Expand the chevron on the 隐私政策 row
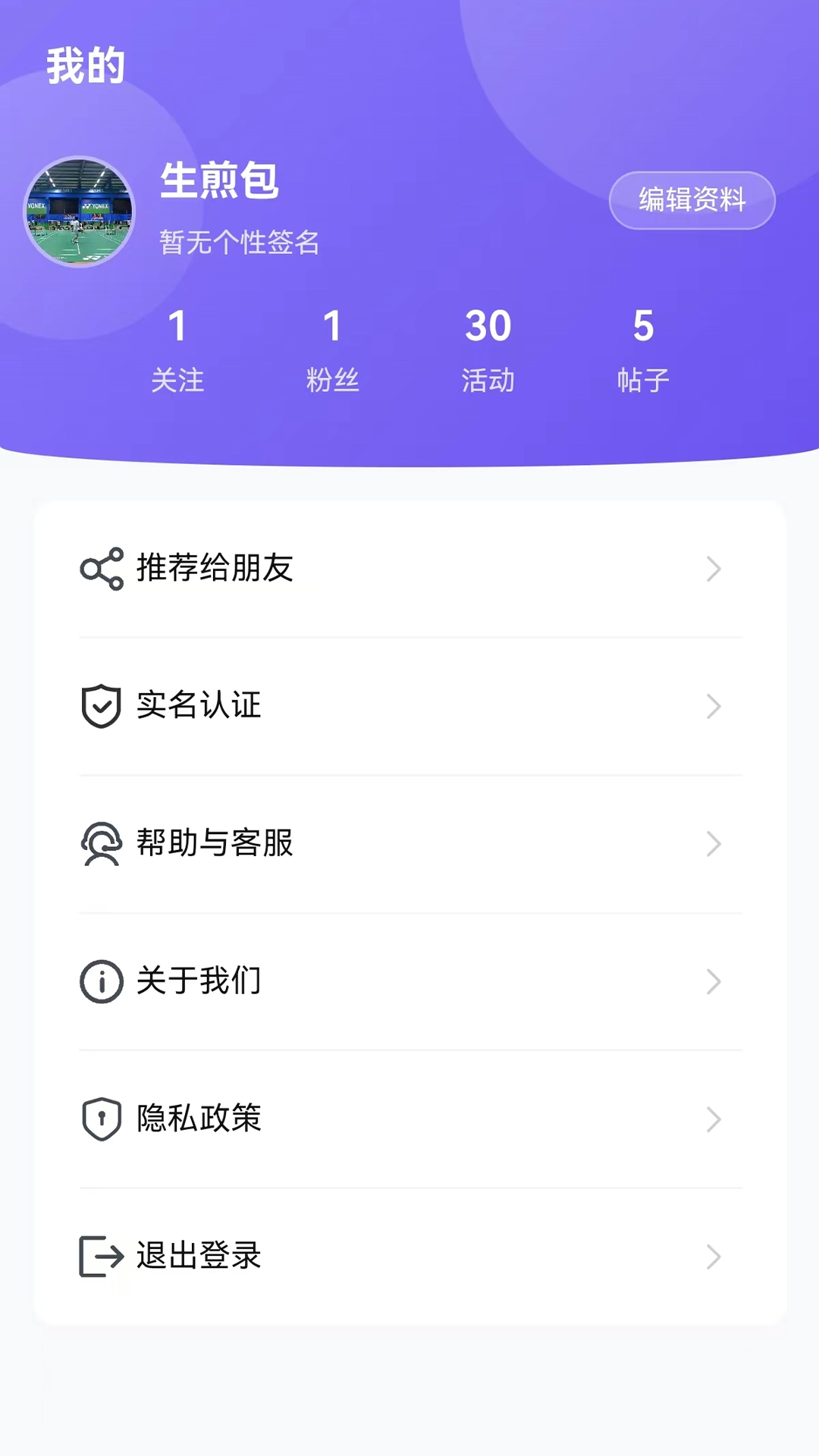This screenshot has height=1456, width=819. coord(714,1119)
